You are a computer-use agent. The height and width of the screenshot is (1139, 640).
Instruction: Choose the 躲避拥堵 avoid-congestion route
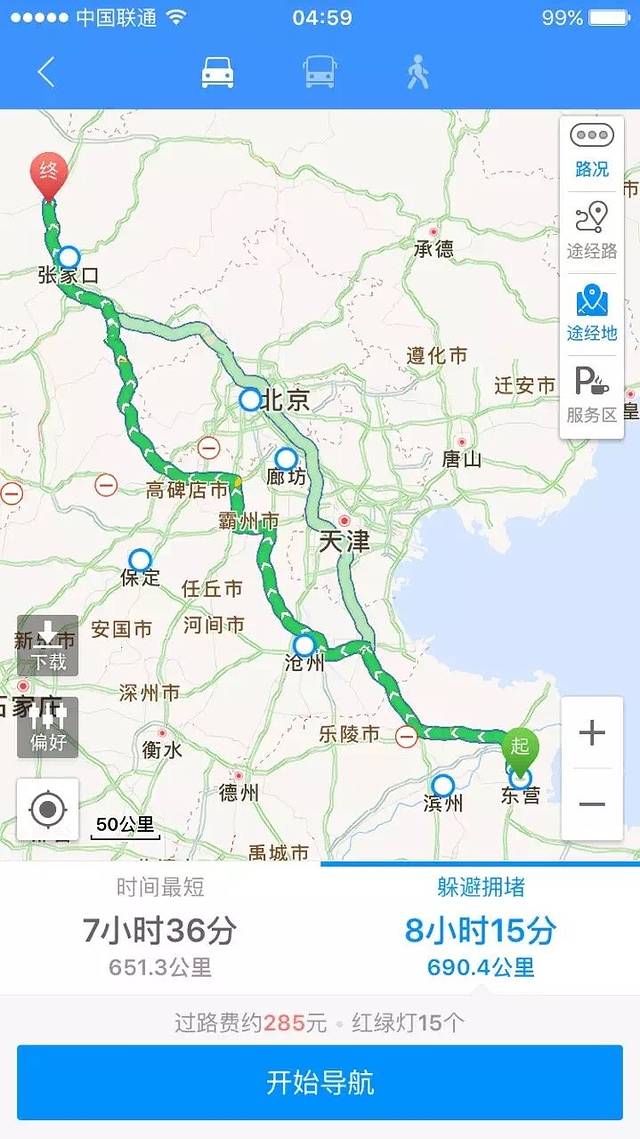(x=480, y=929)
